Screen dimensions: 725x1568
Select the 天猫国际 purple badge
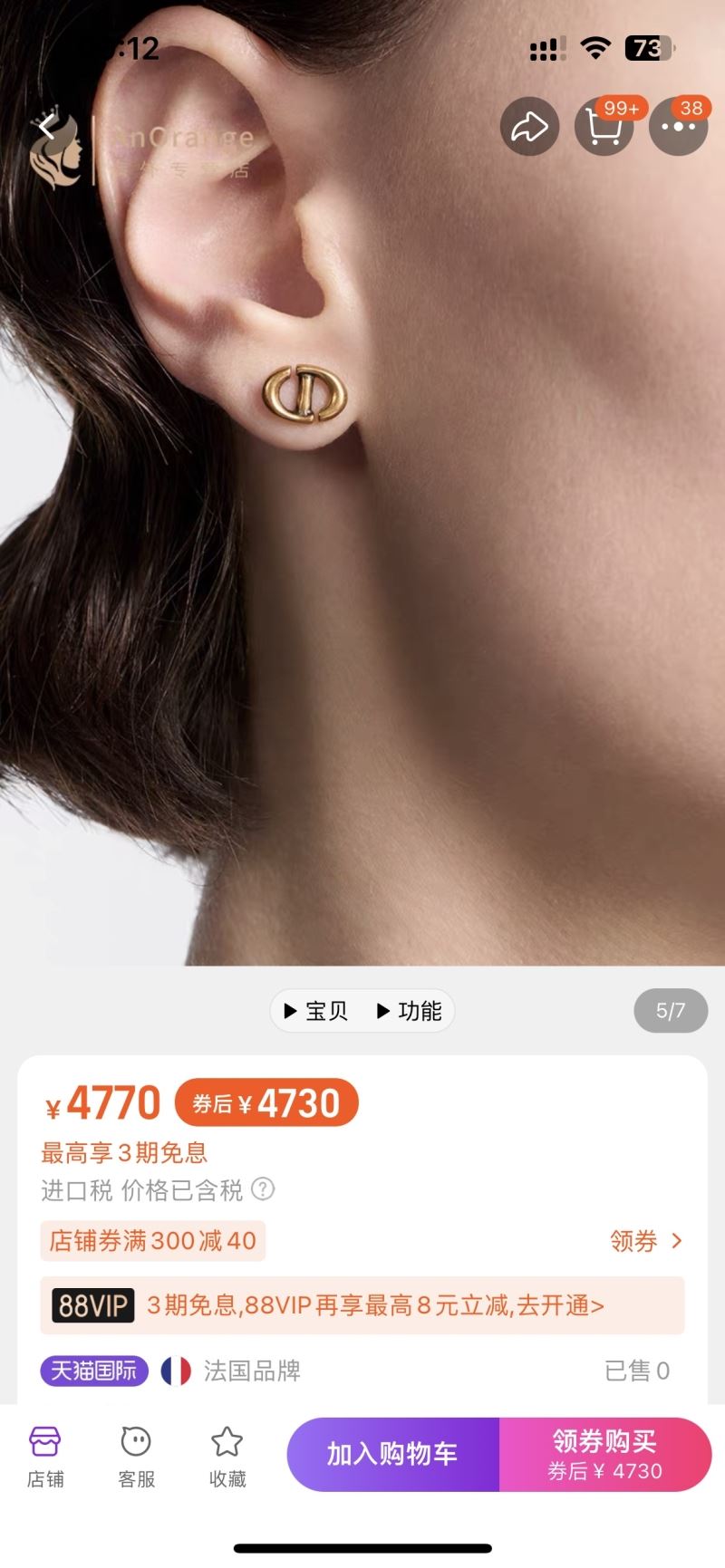pos(93,1371)
